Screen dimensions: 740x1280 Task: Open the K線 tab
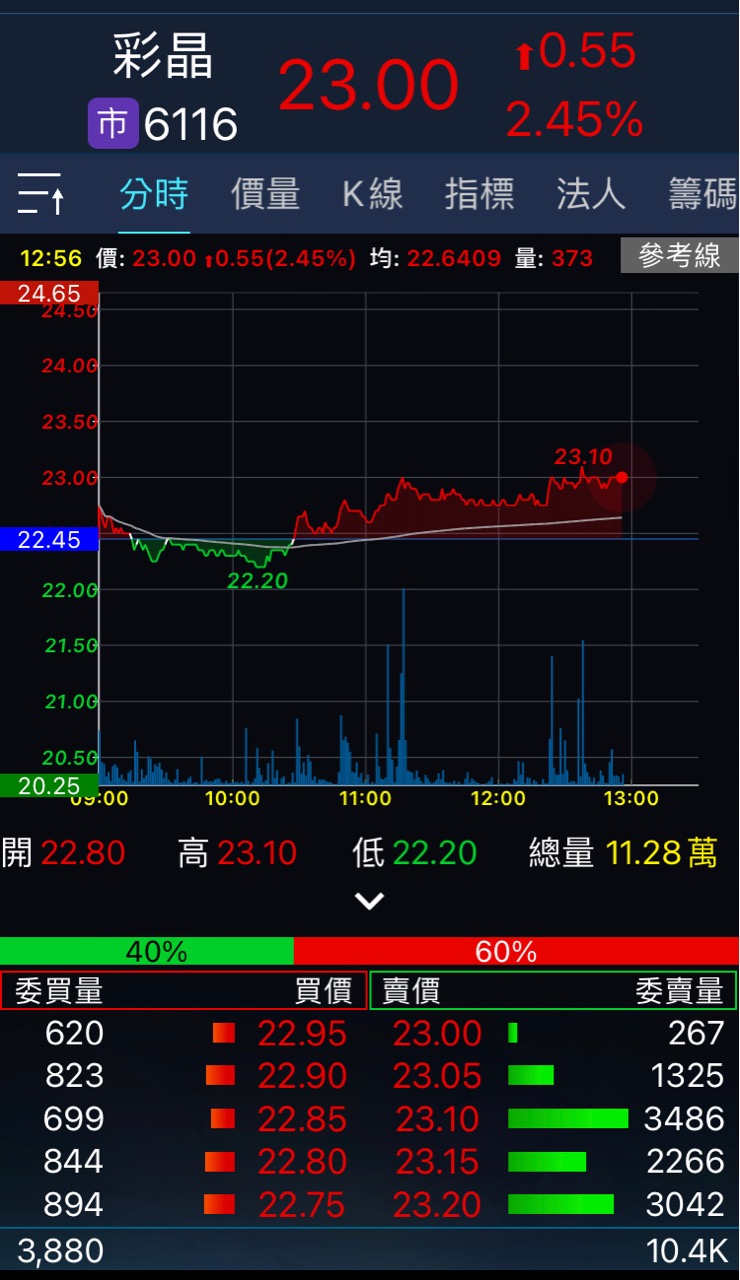372,194
